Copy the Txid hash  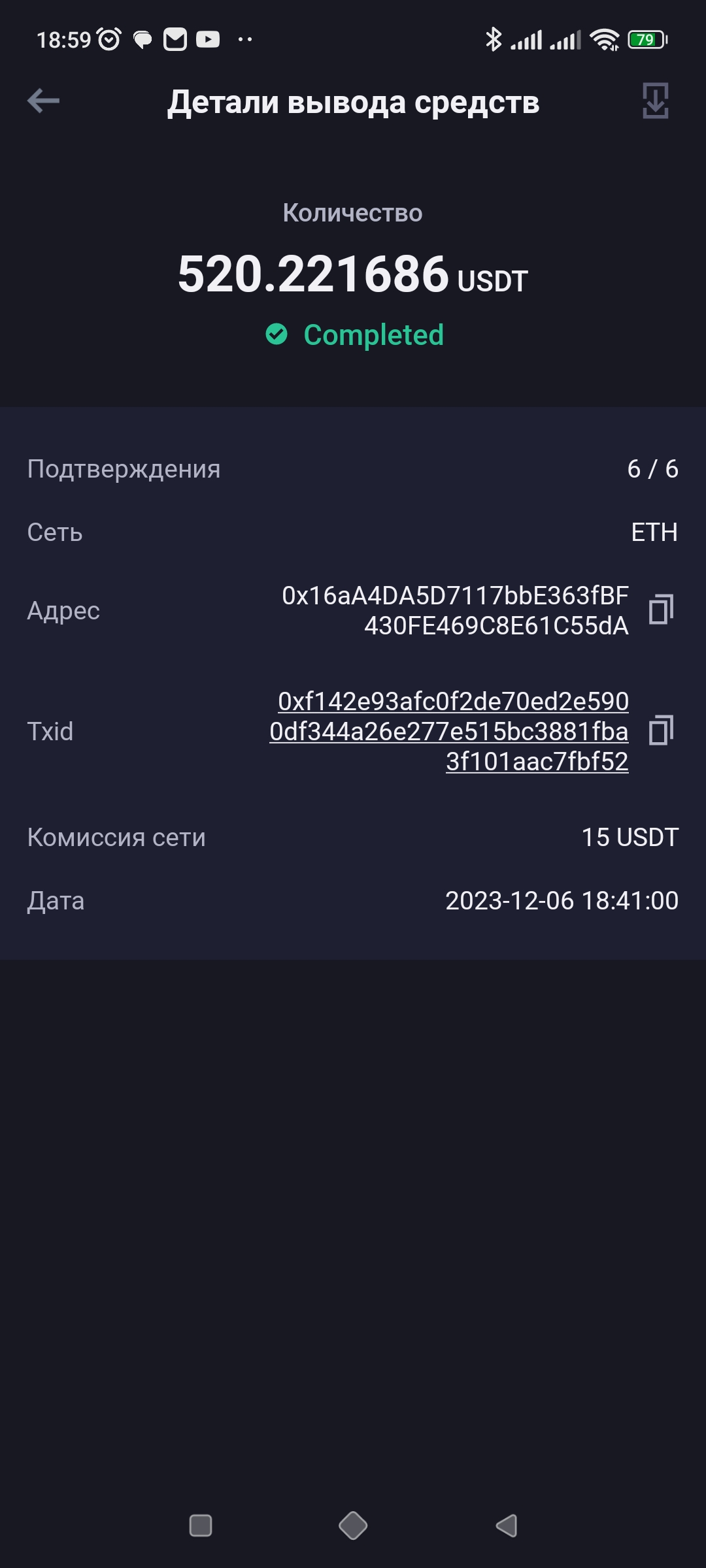(660, 730)
